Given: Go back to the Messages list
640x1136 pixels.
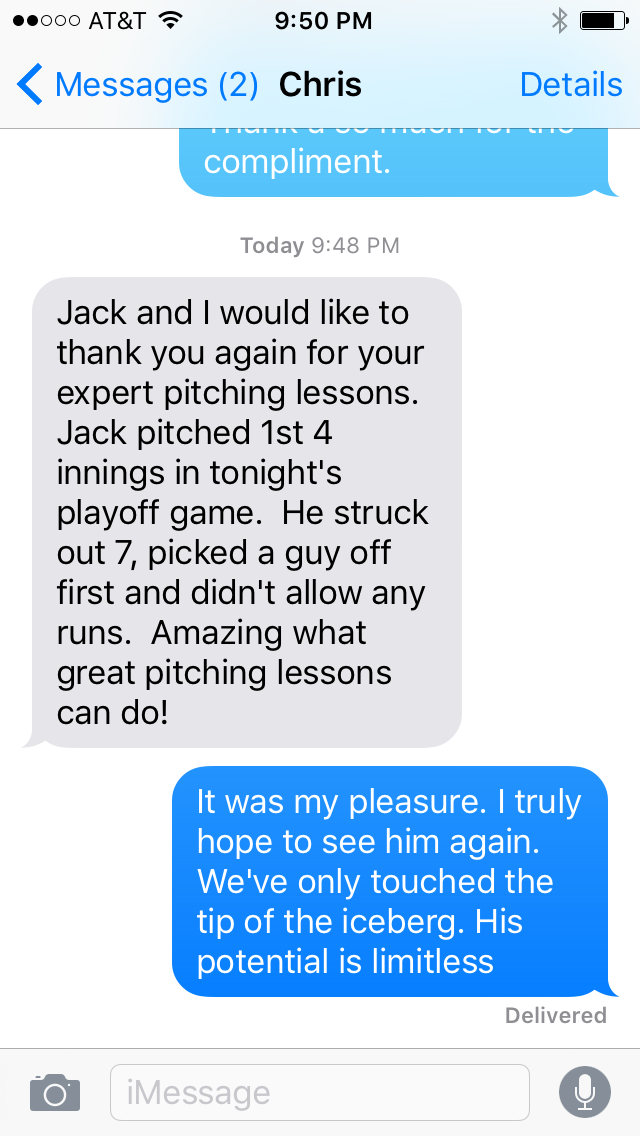Looking at the screenshot, I should click(138, 85).
